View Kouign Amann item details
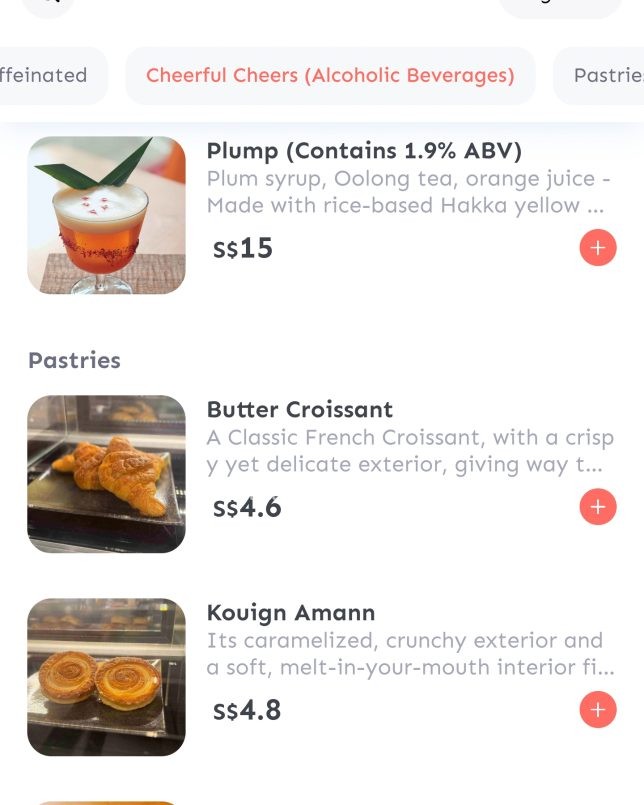Viewport: 644px width, 805px height. 291,613
